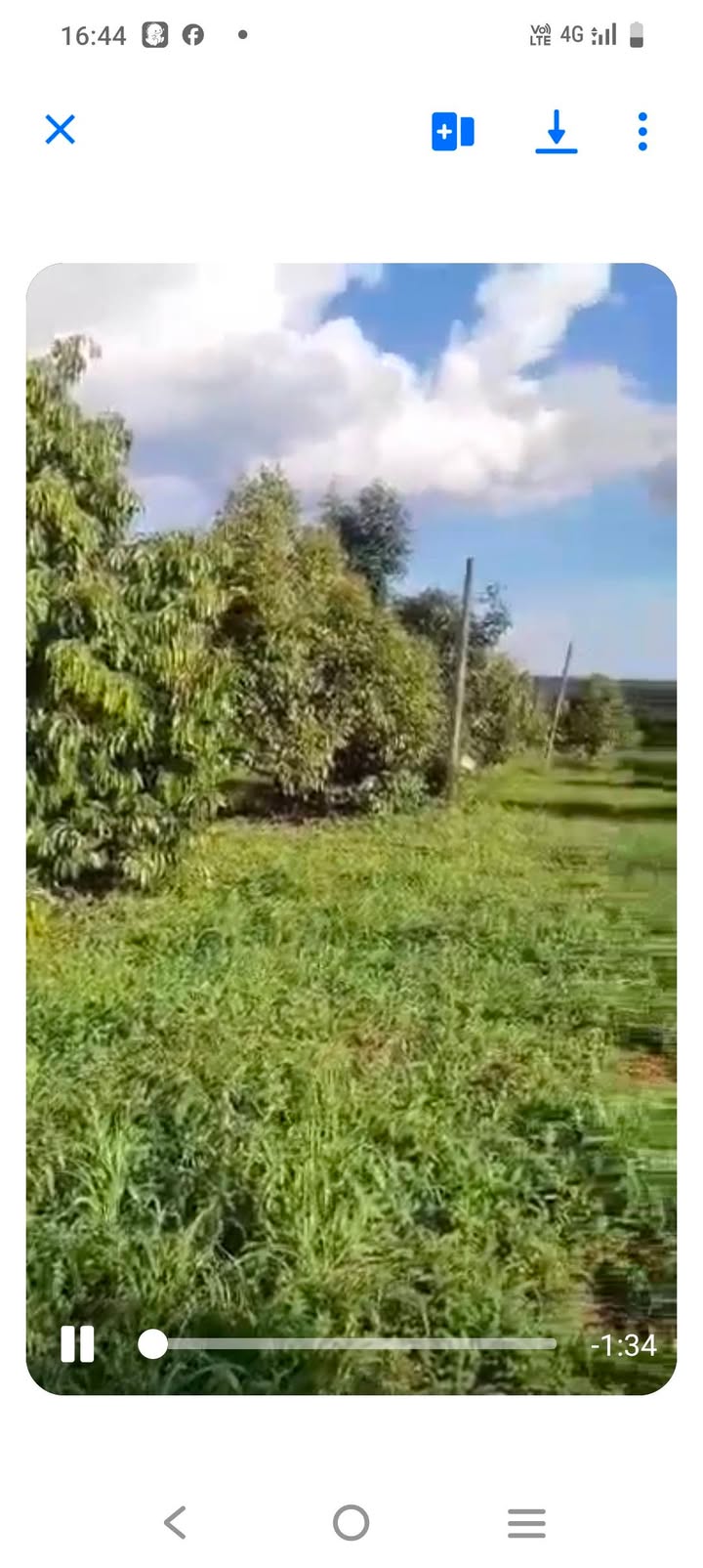Open recent apps
The height and width of the screenshot is (1568, 703).
[526, 1522]
